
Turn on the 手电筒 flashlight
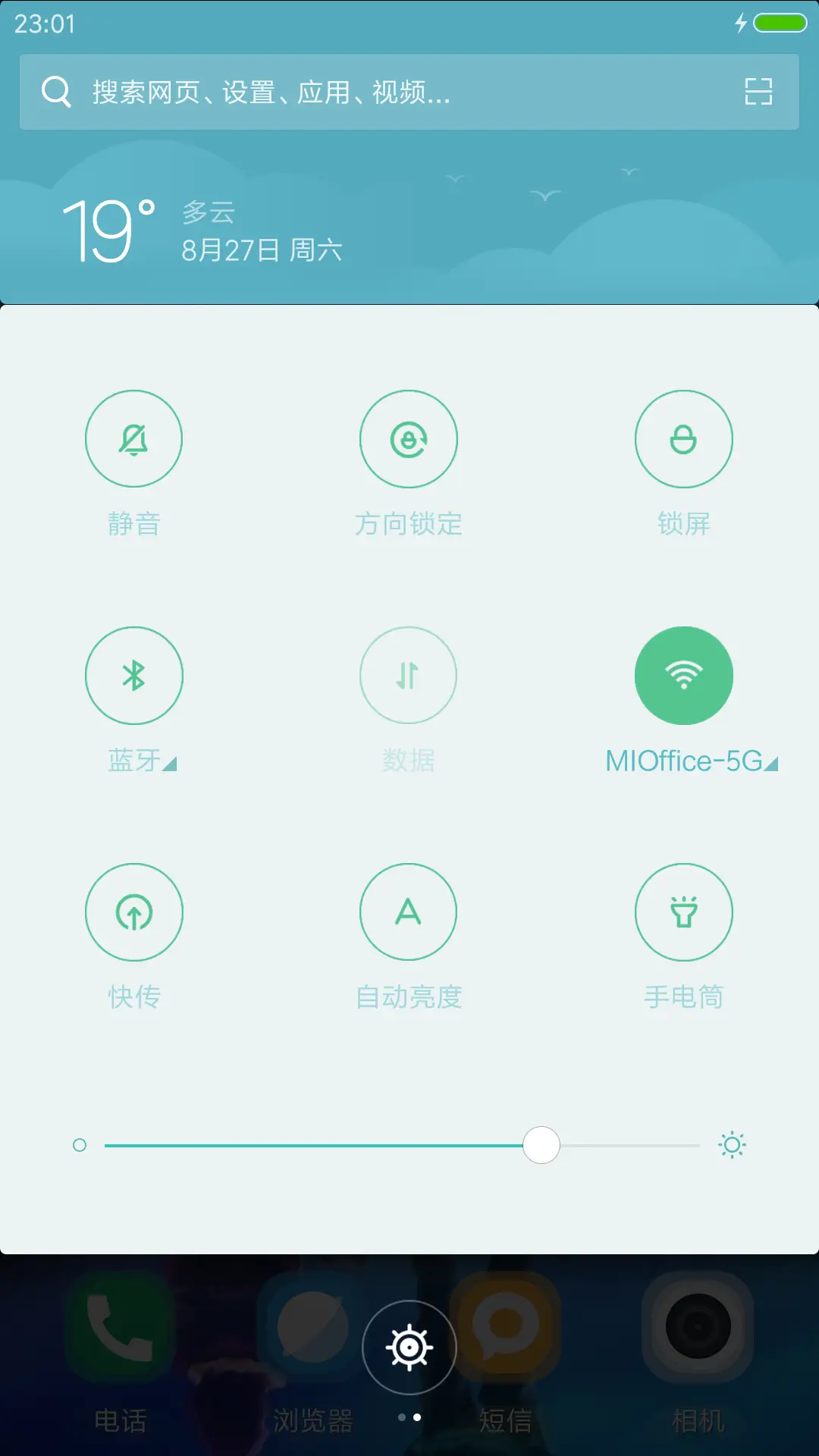coord(684,912)
